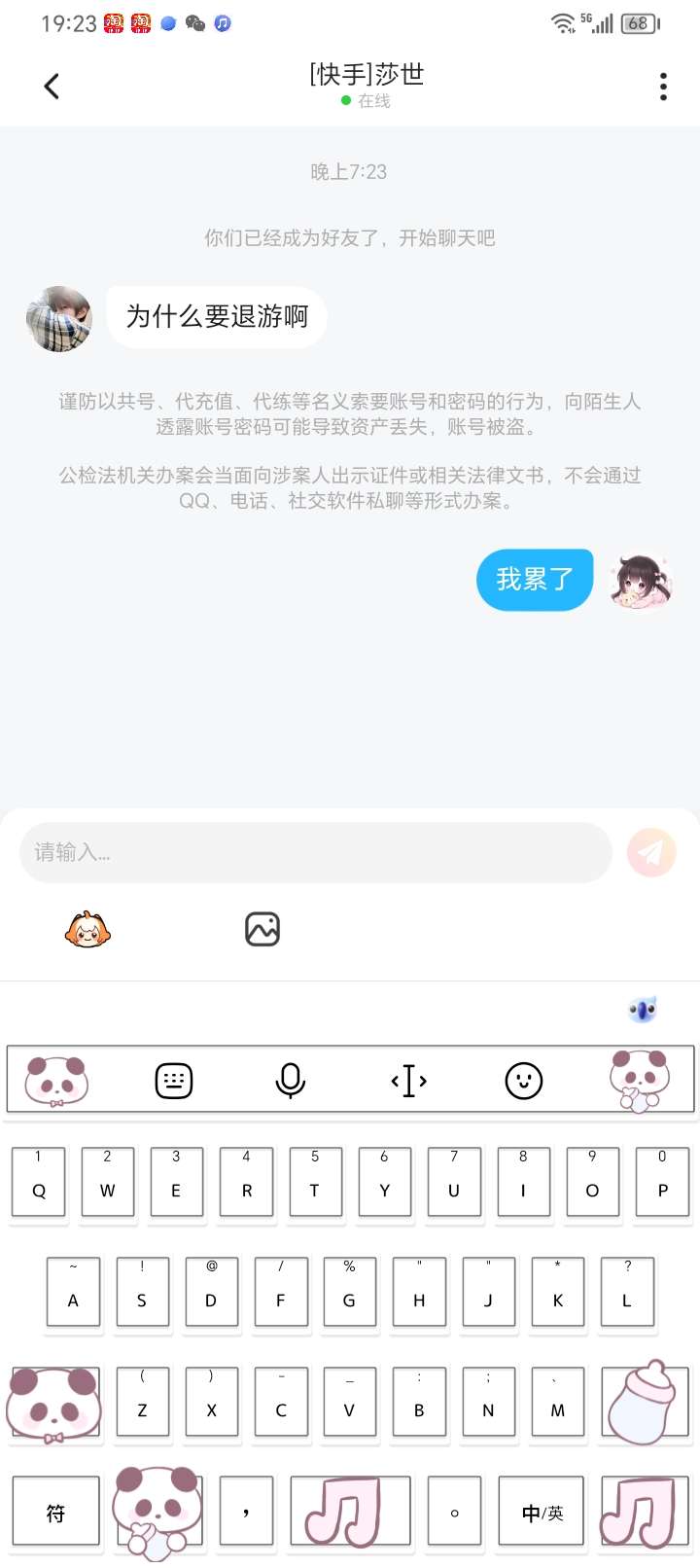700x1568 pixels.
Task: Send the message with the paper plane
Action: point(651,853)
